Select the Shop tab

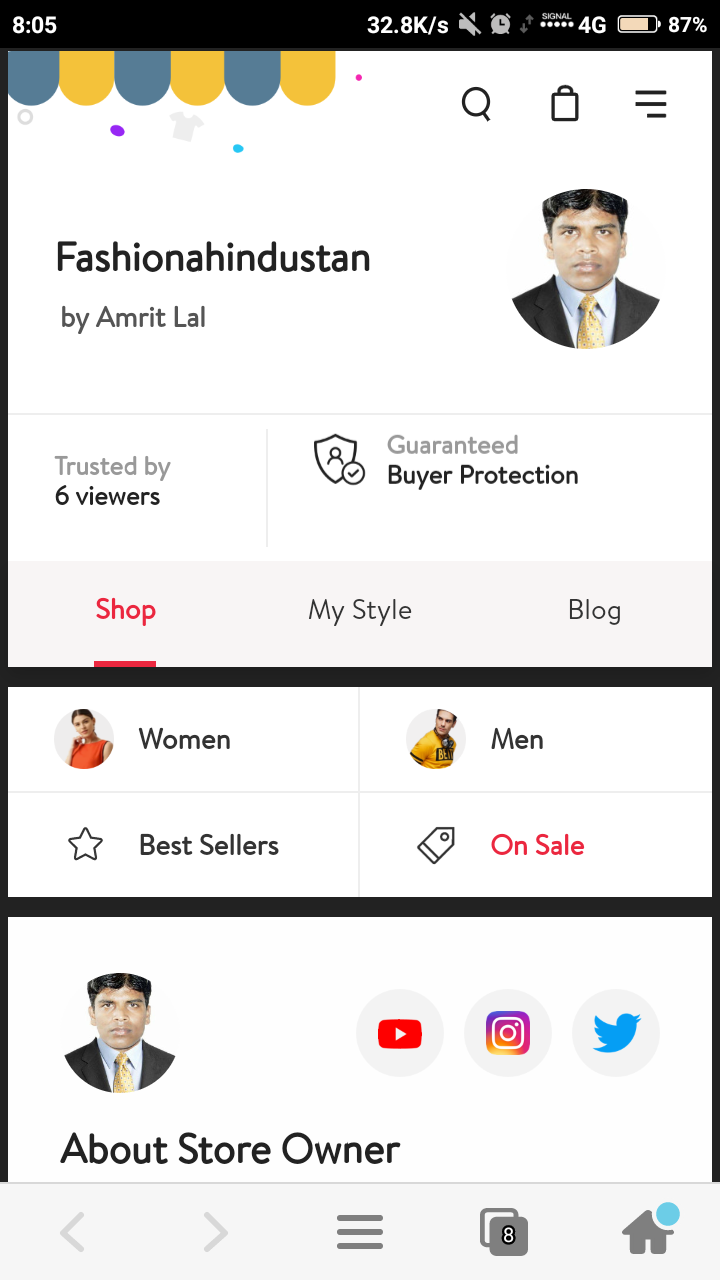(125, 610)
